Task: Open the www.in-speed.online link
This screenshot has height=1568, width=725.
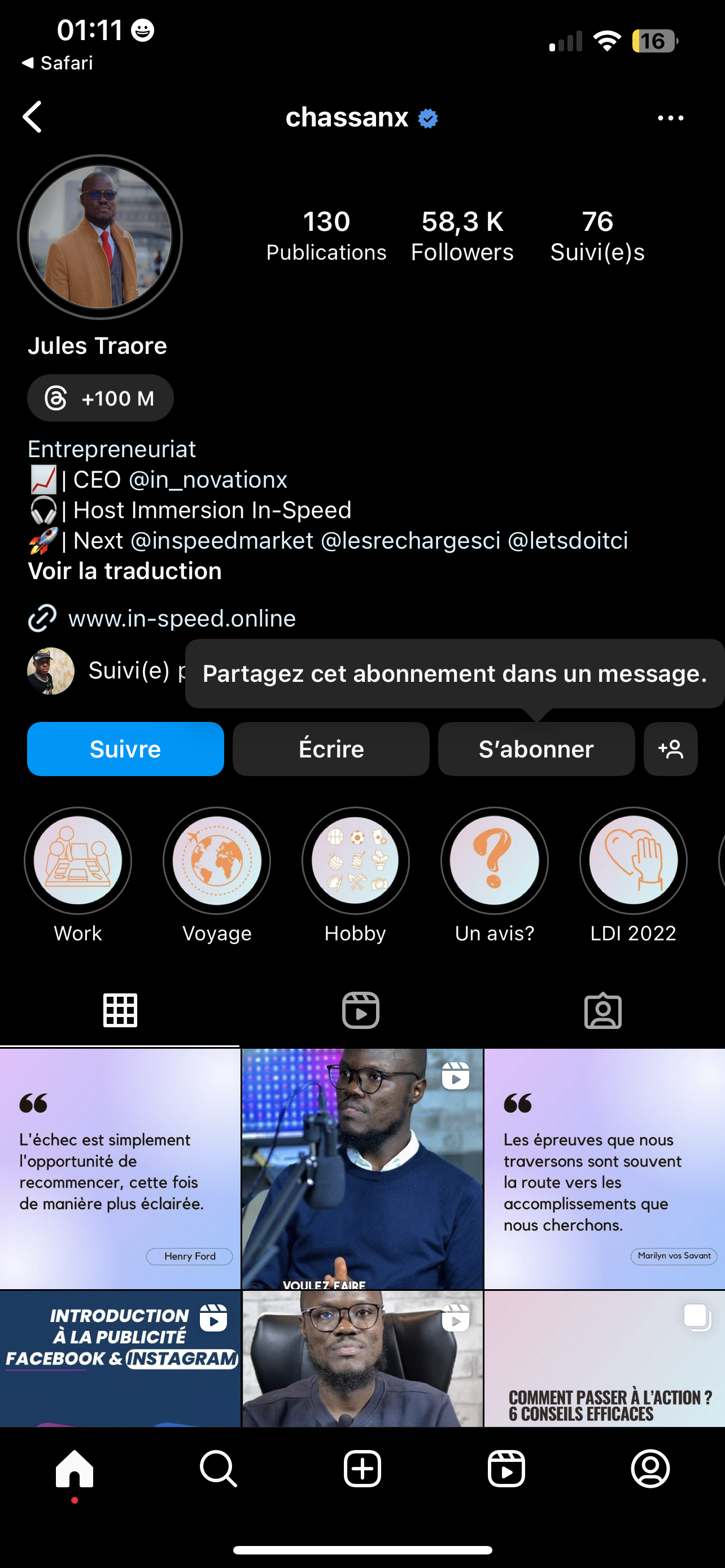Action: (x=181, y=619)
